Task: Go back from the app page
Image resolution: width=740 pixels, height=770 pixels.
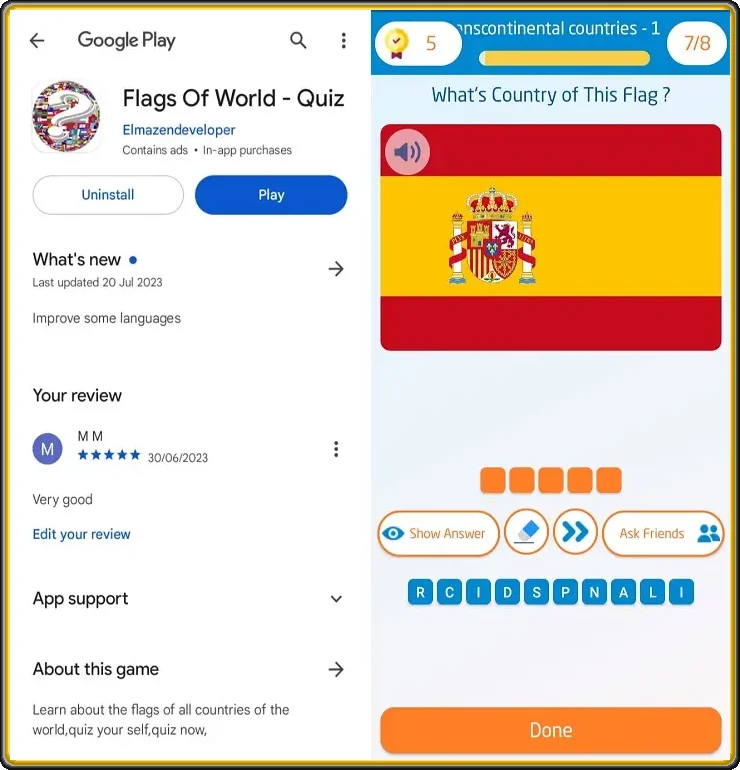Action: tap(37, 41)
